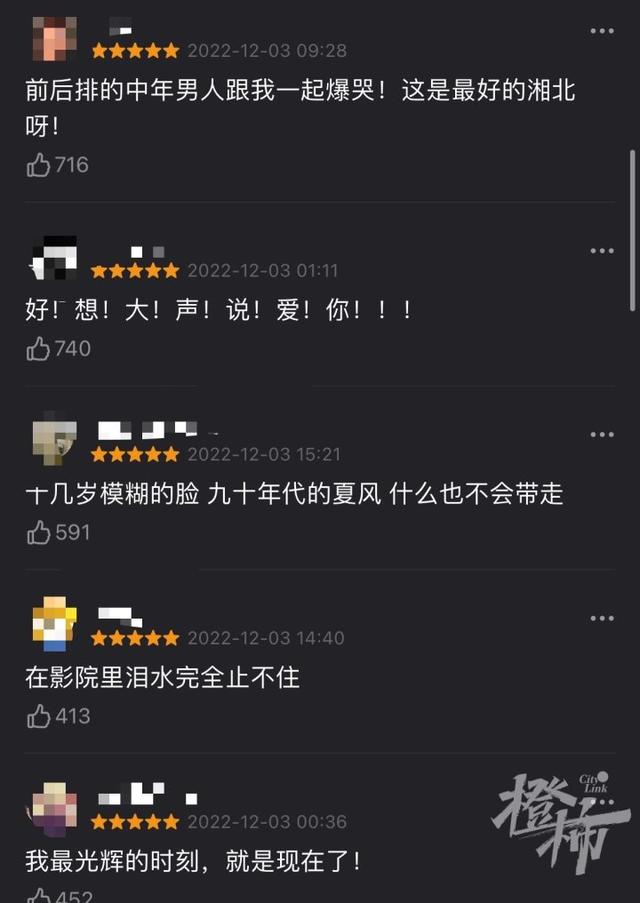Open overflow menu on the 09:28 review
640x903 pixels.
[602, 32]
